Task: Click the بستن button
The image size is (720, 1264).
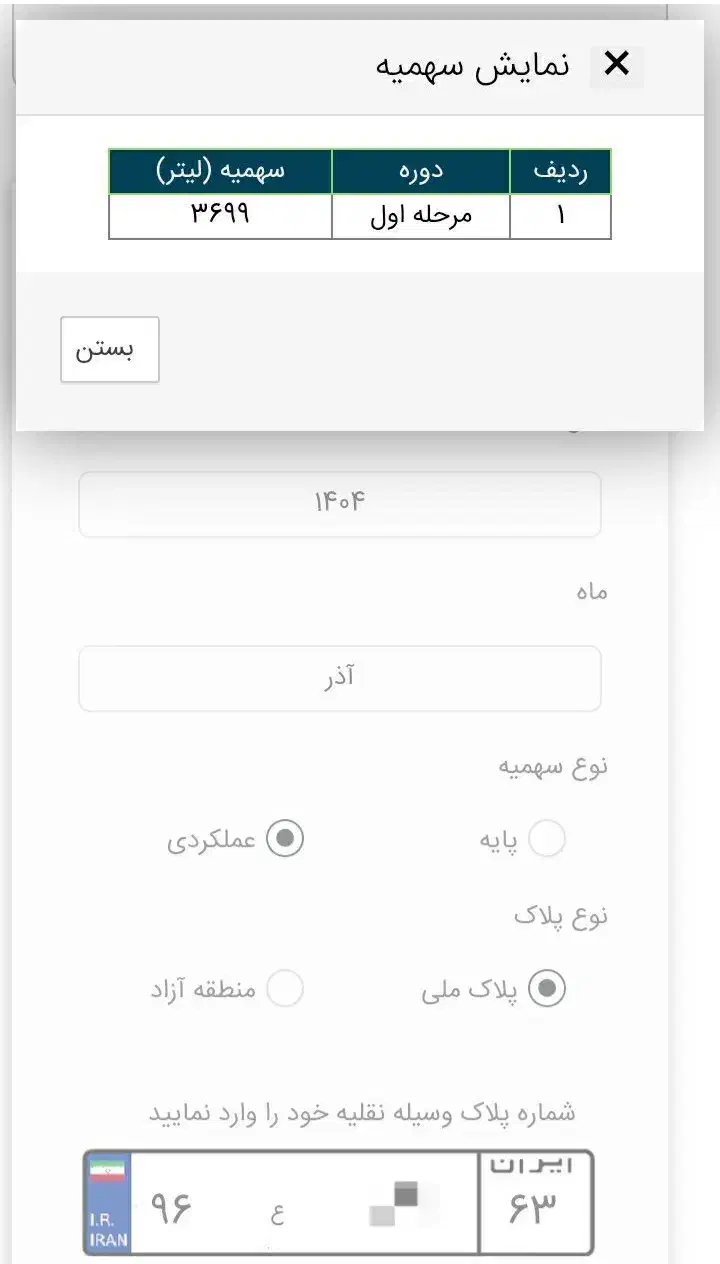Action: point(109,349)
